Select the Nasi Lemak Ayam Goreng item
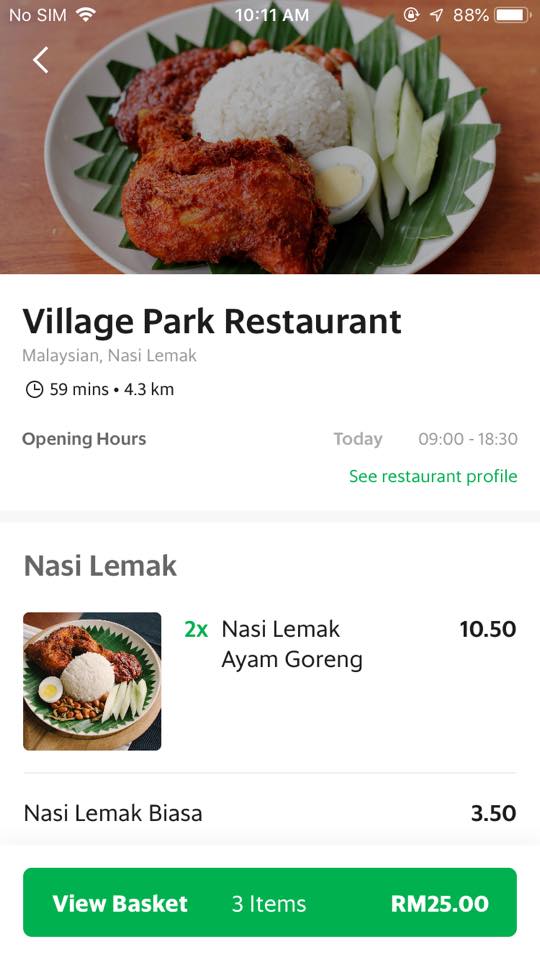540x960 pixels. (270, 681)
